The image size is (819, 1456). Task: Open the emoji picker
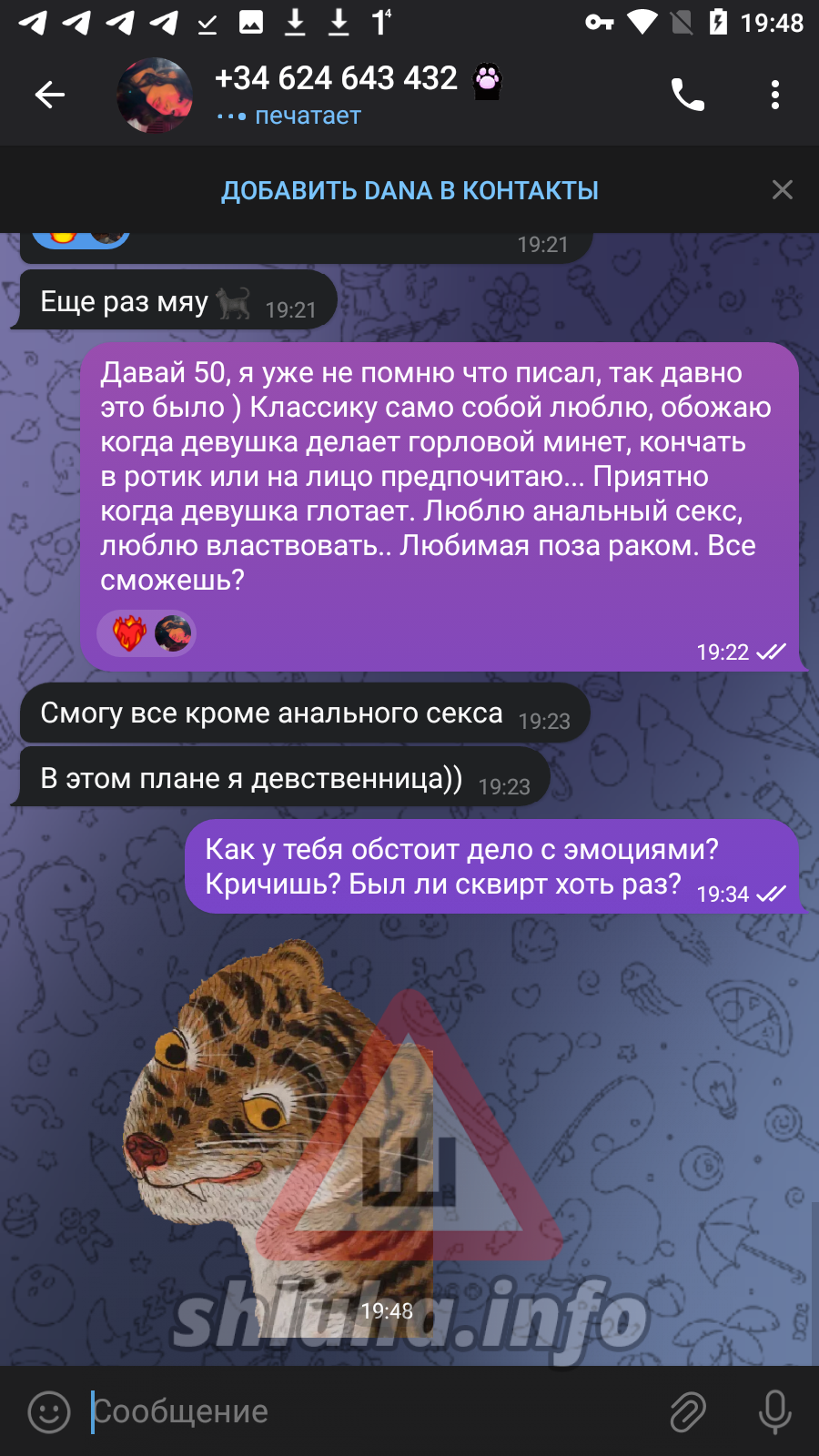click(49, 1411)
